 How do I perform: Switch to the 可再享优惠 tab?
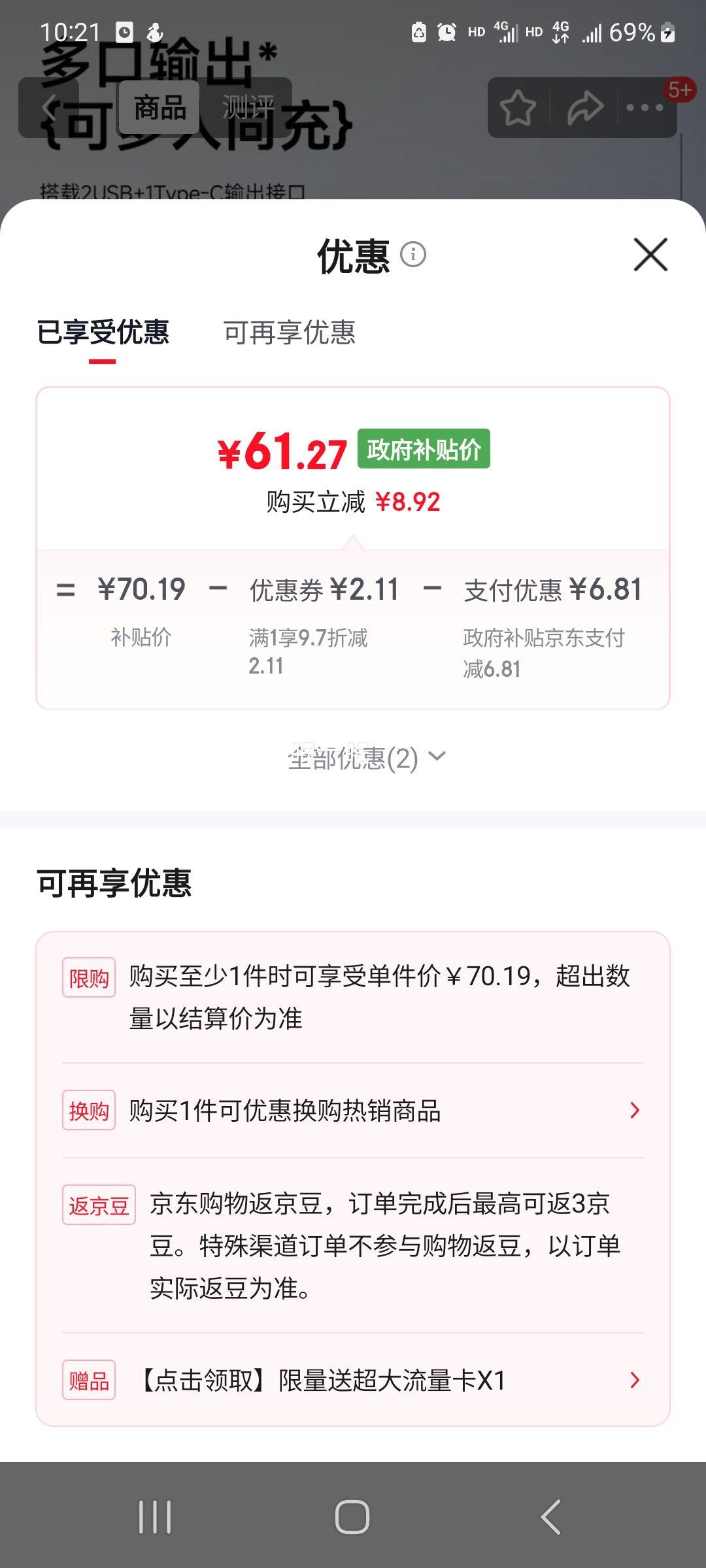[290, 333]
